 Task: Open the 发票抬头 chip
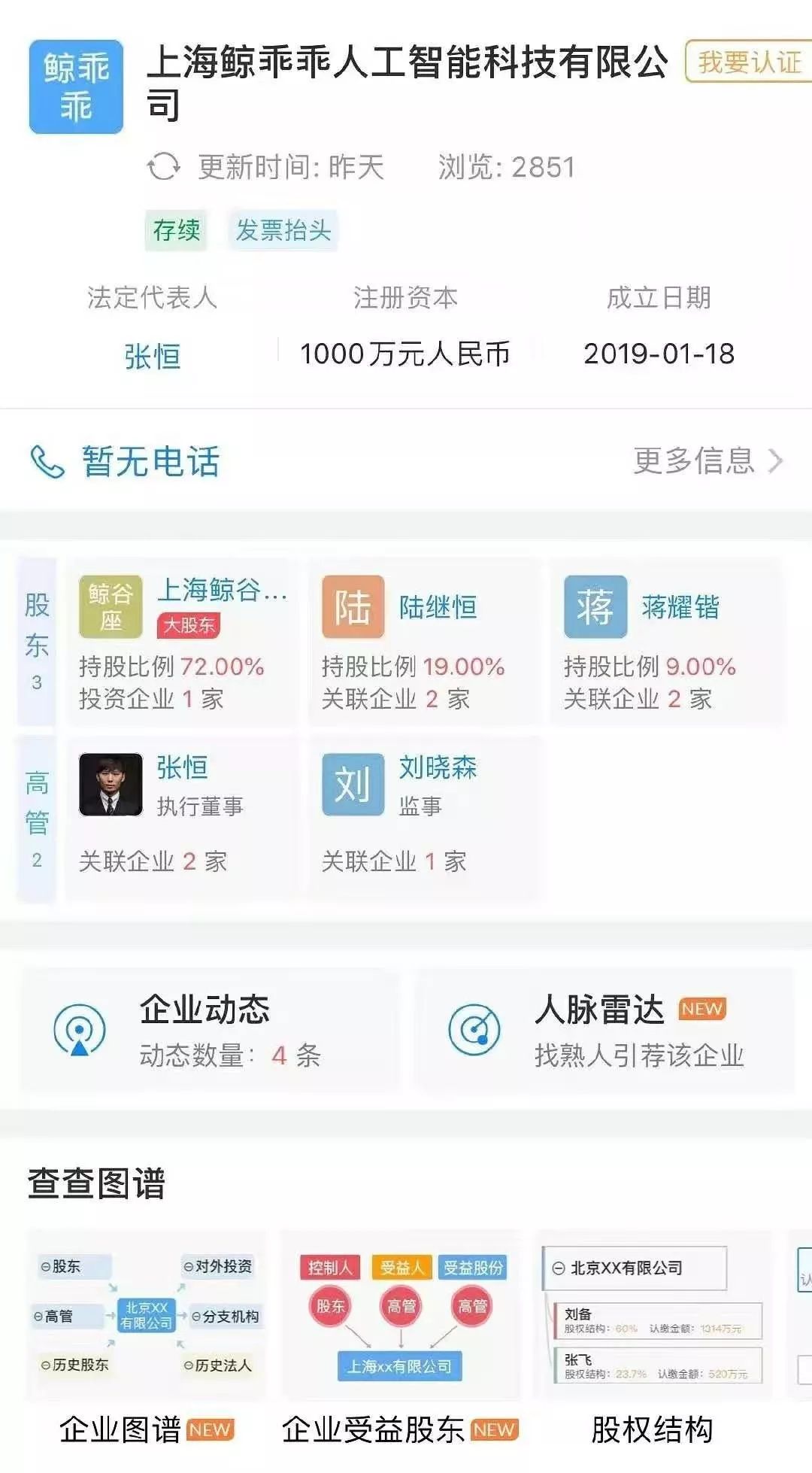[x=283, y=230]
